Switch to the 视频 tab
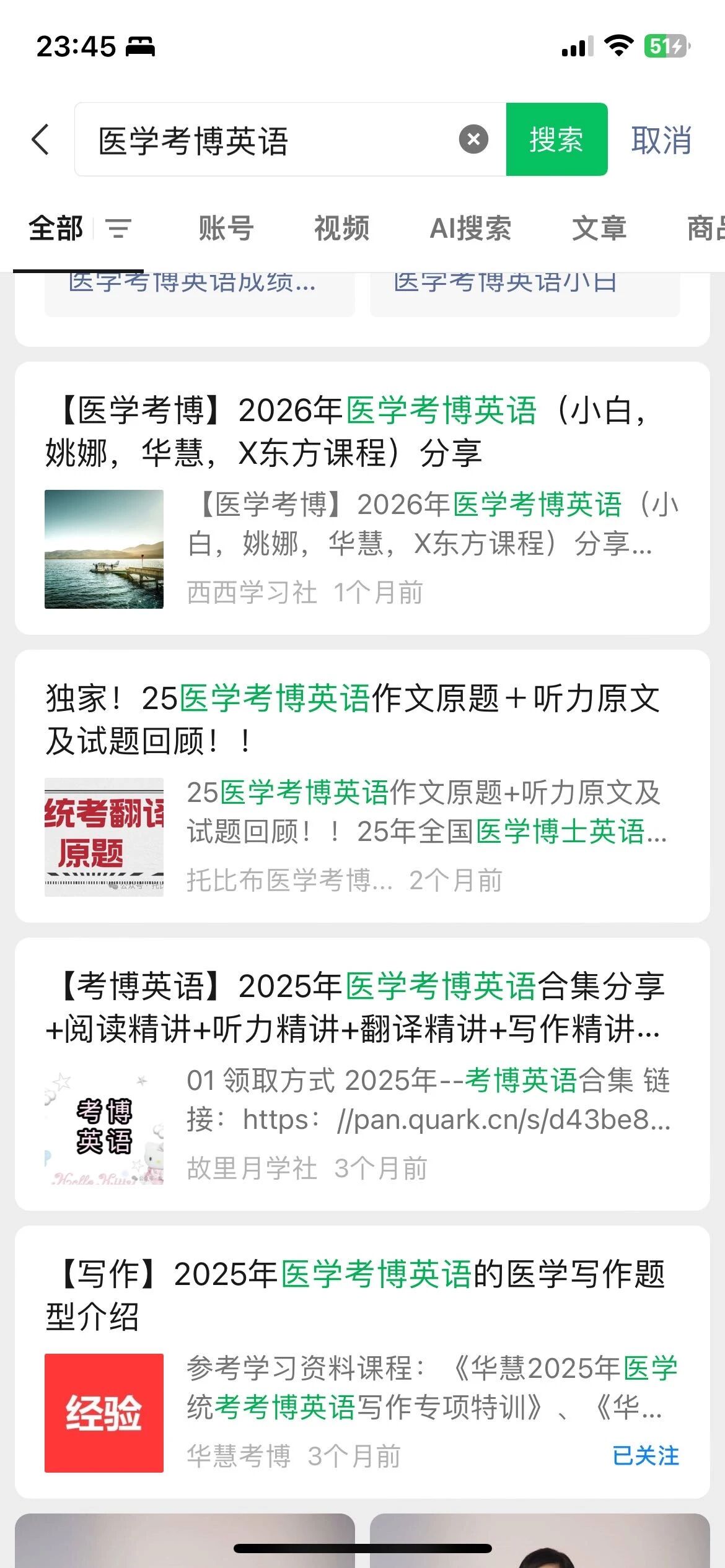 point(341,229)
